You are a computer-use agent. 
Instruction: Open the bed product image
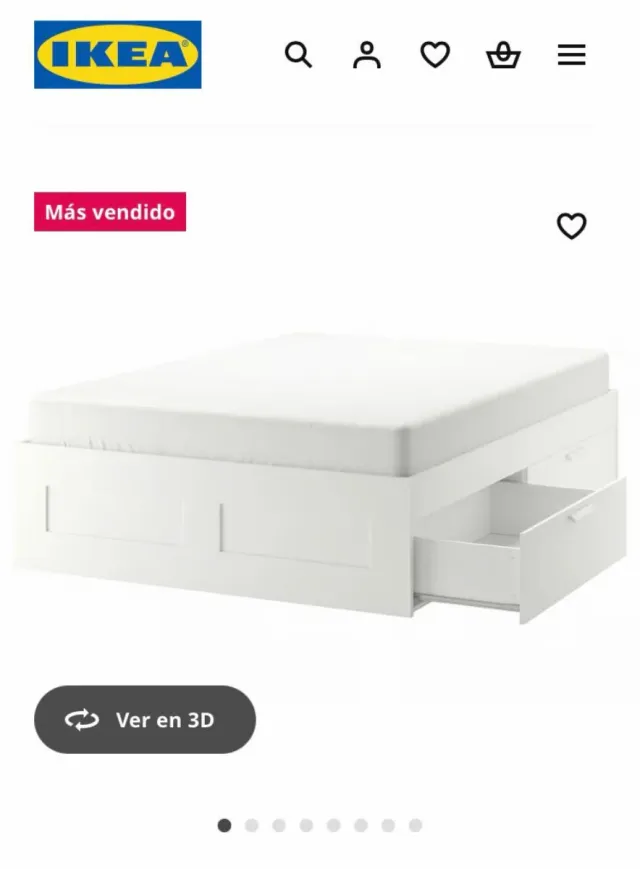(x=320, y=470)
